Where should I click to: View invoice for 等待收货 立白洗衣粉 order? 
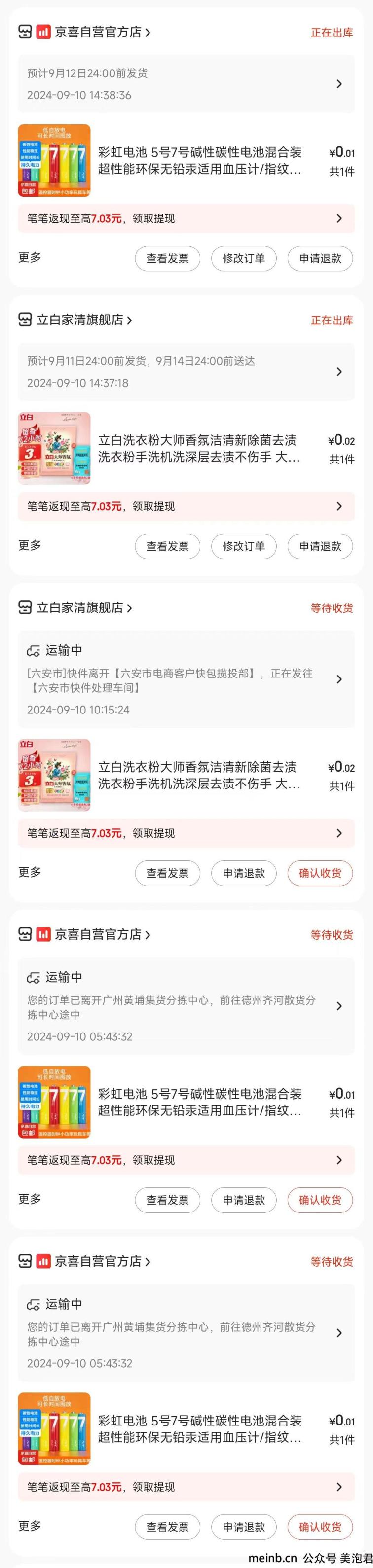168,873
